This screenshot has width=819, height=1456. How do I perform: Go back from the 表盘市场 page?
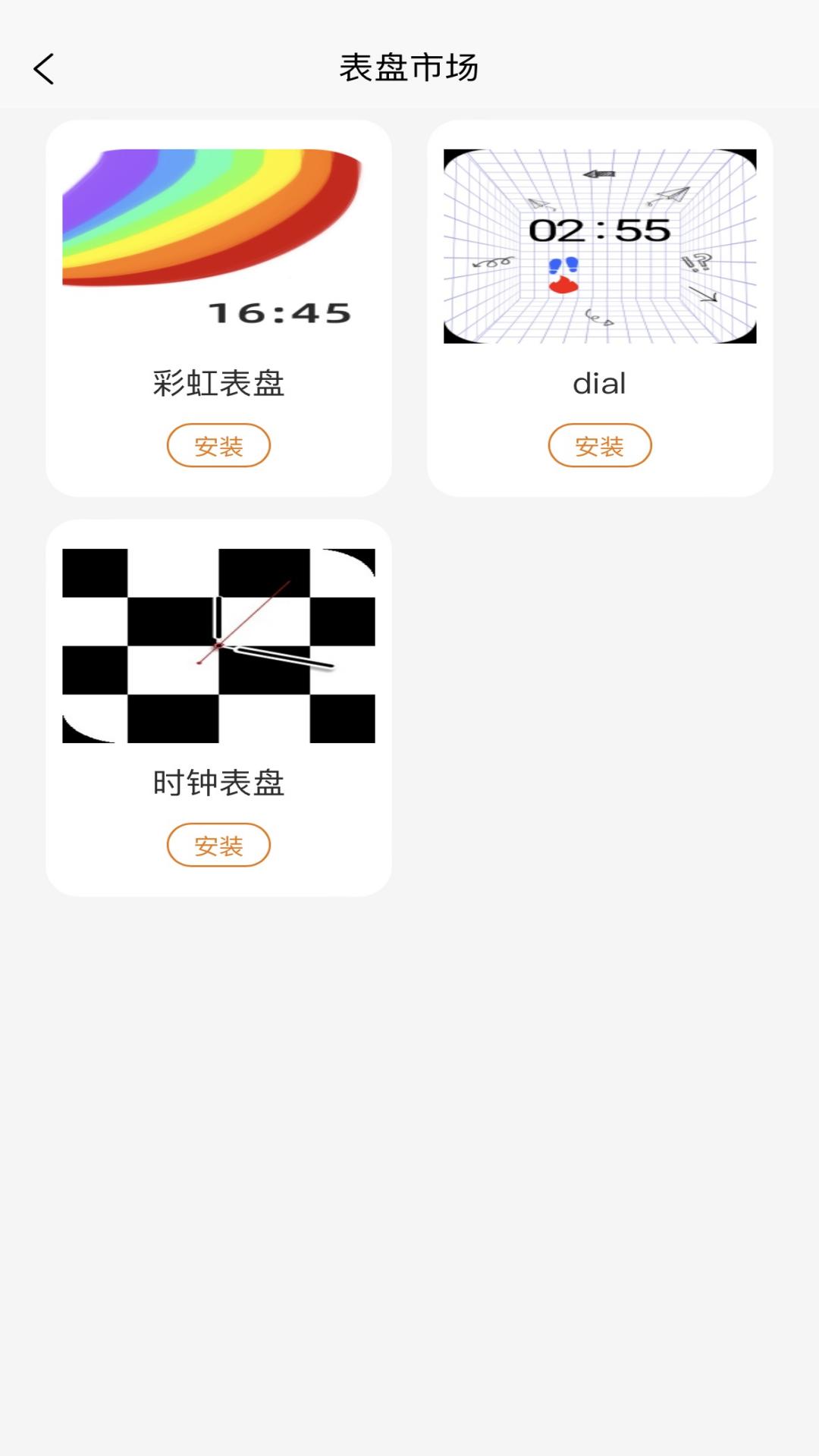click(x=44, y=69)
